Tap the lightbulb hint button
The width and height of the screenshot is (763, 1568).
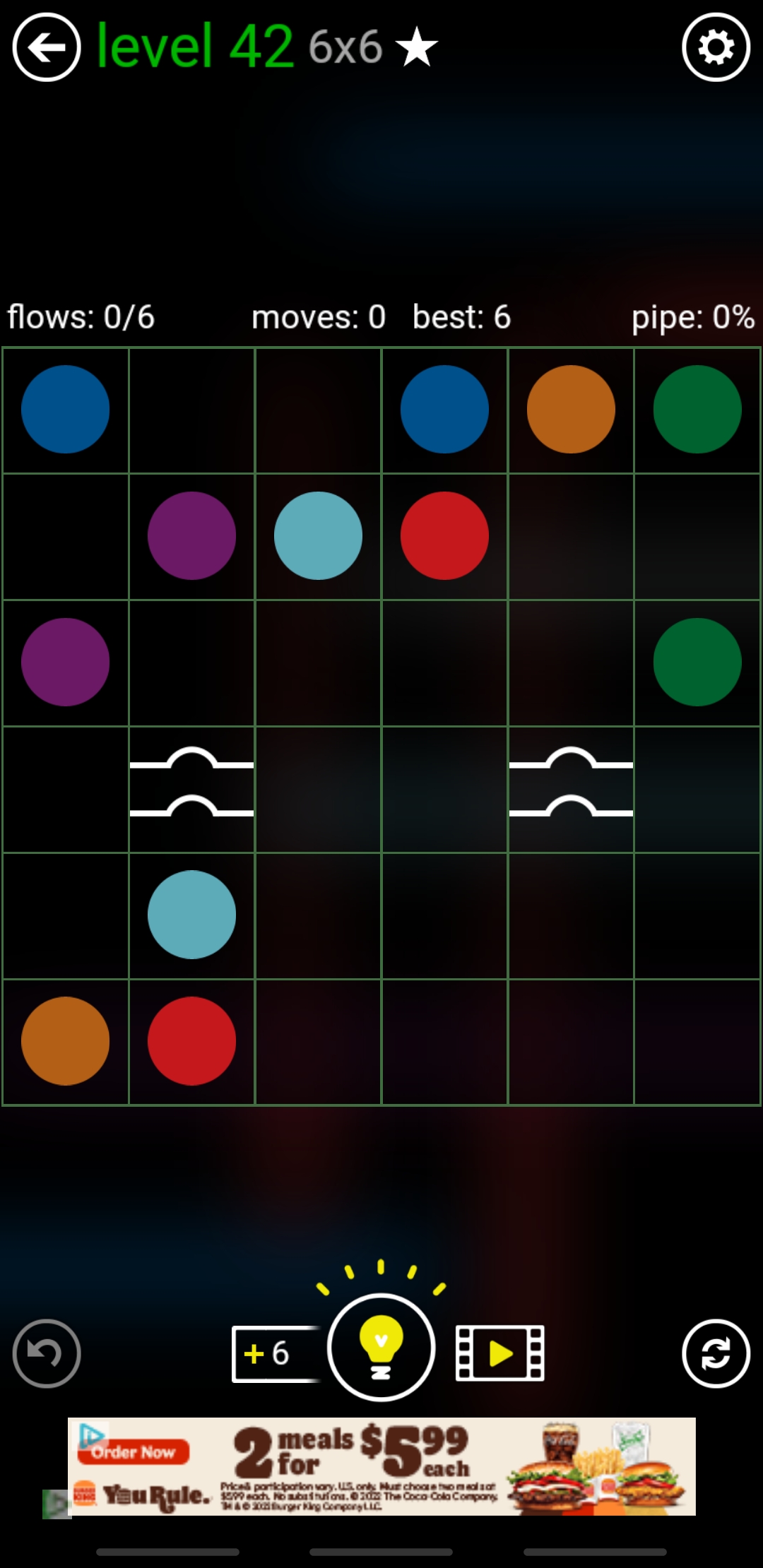click(x=381, y=1348)
